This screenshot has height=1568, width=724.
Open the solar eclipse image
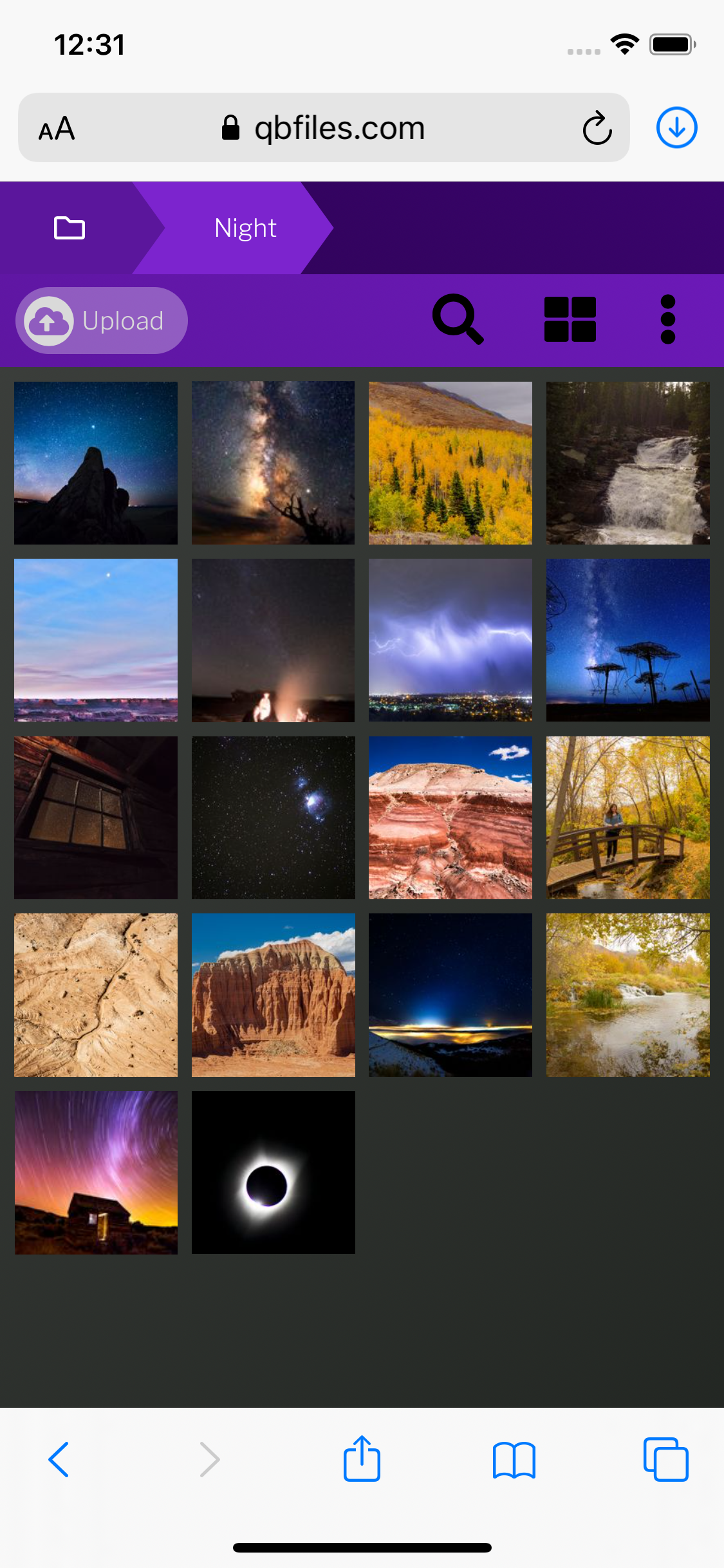(273, 1172)
